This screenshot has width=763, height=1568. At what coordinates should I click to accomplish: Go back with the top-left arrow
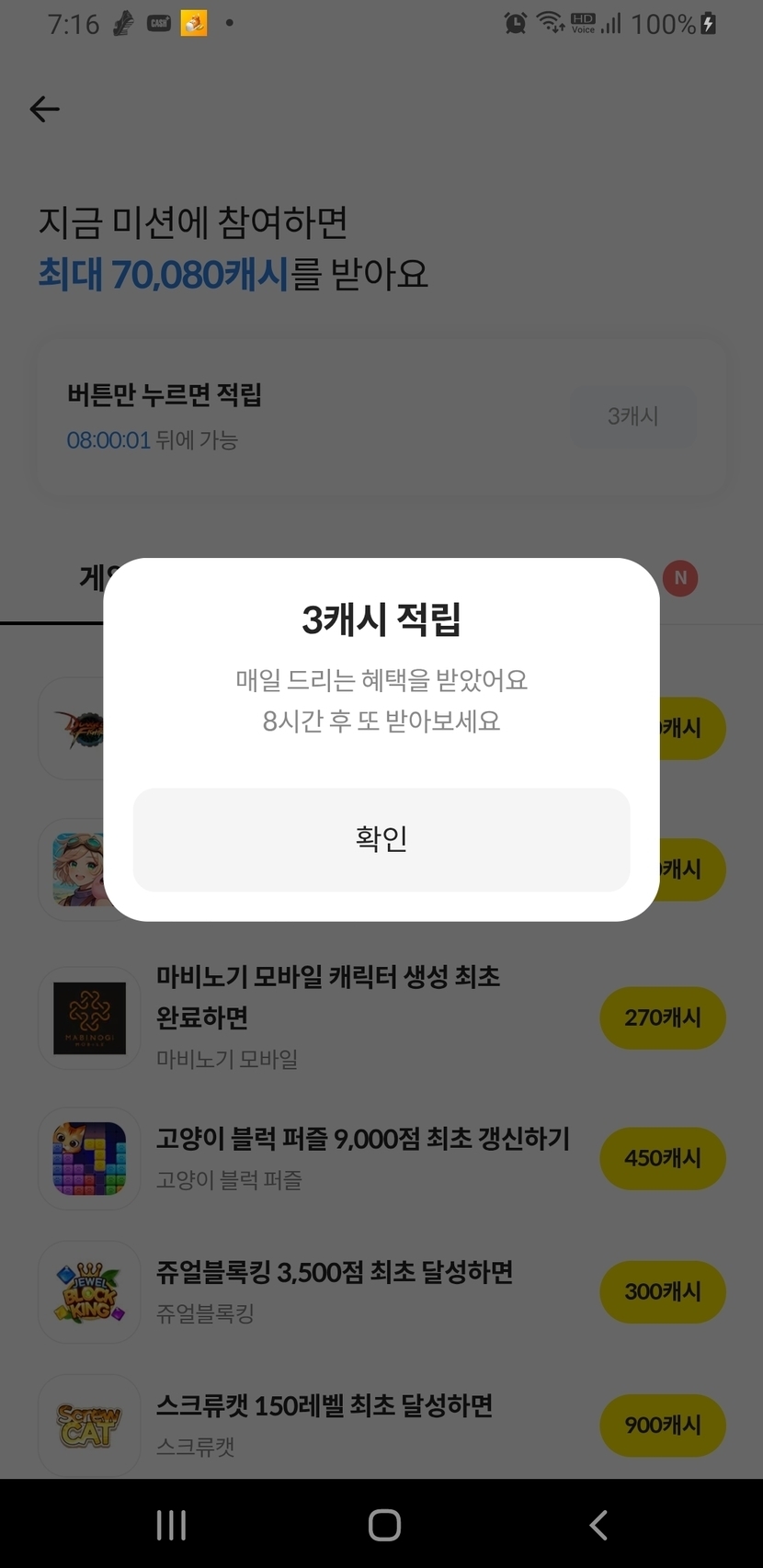44,109
